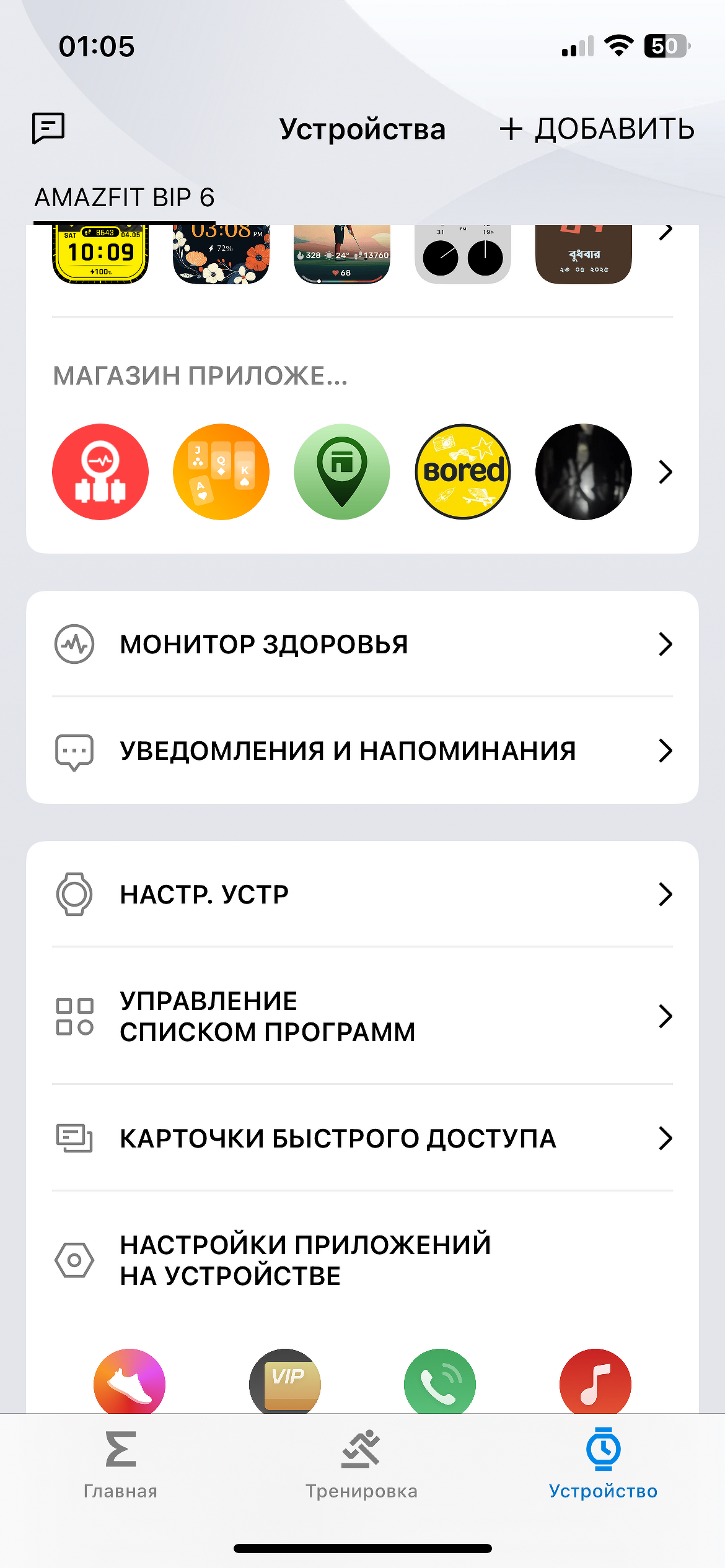The width and height of the screenshot is (725, 1568).
Task: Open the floral watch face
Action: coord(221,253)
